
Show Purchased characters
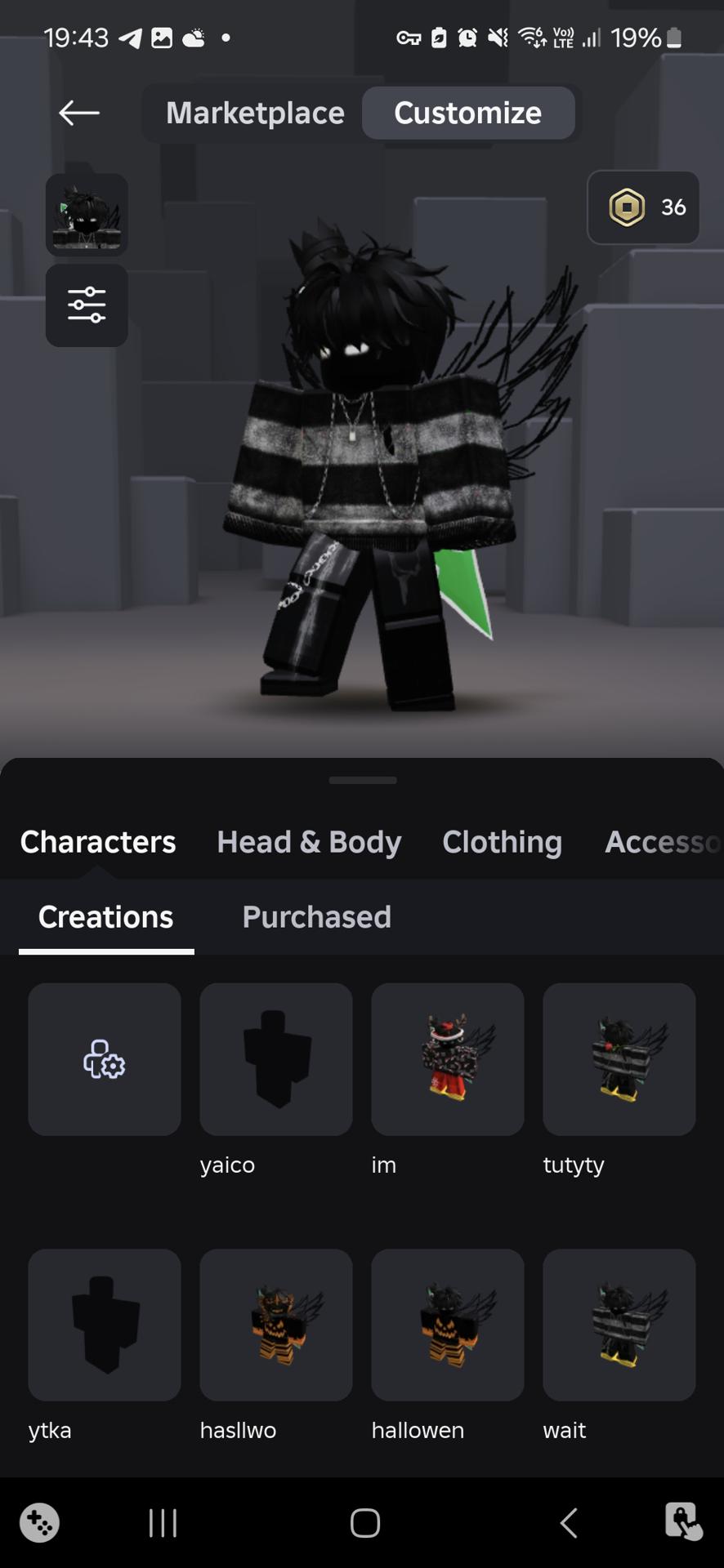coord(316,917)
